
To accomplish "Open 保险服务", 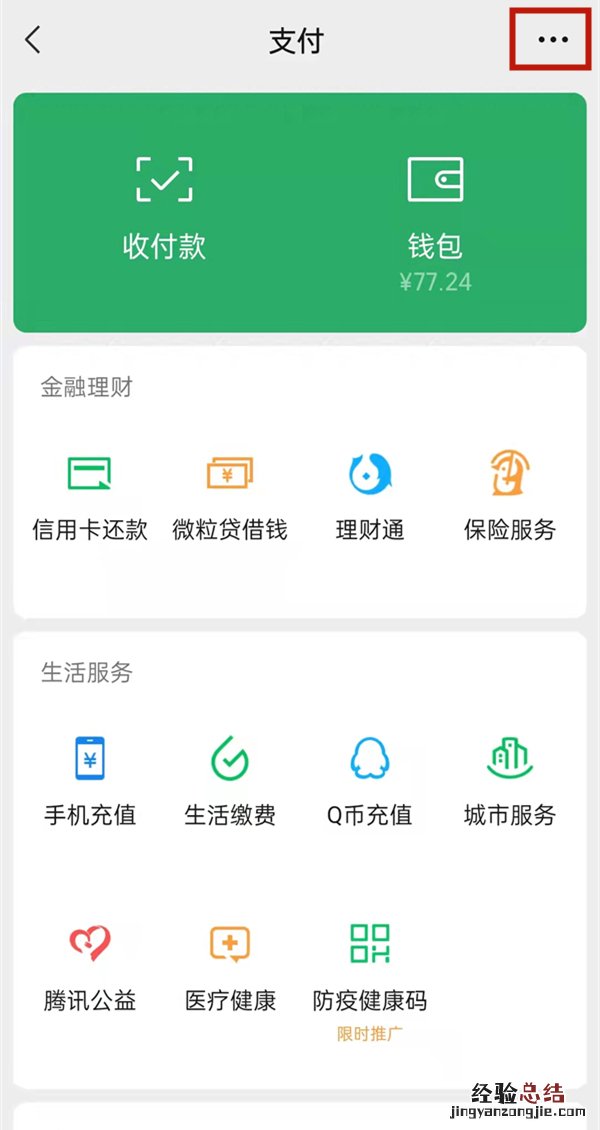I will [510, 495].
